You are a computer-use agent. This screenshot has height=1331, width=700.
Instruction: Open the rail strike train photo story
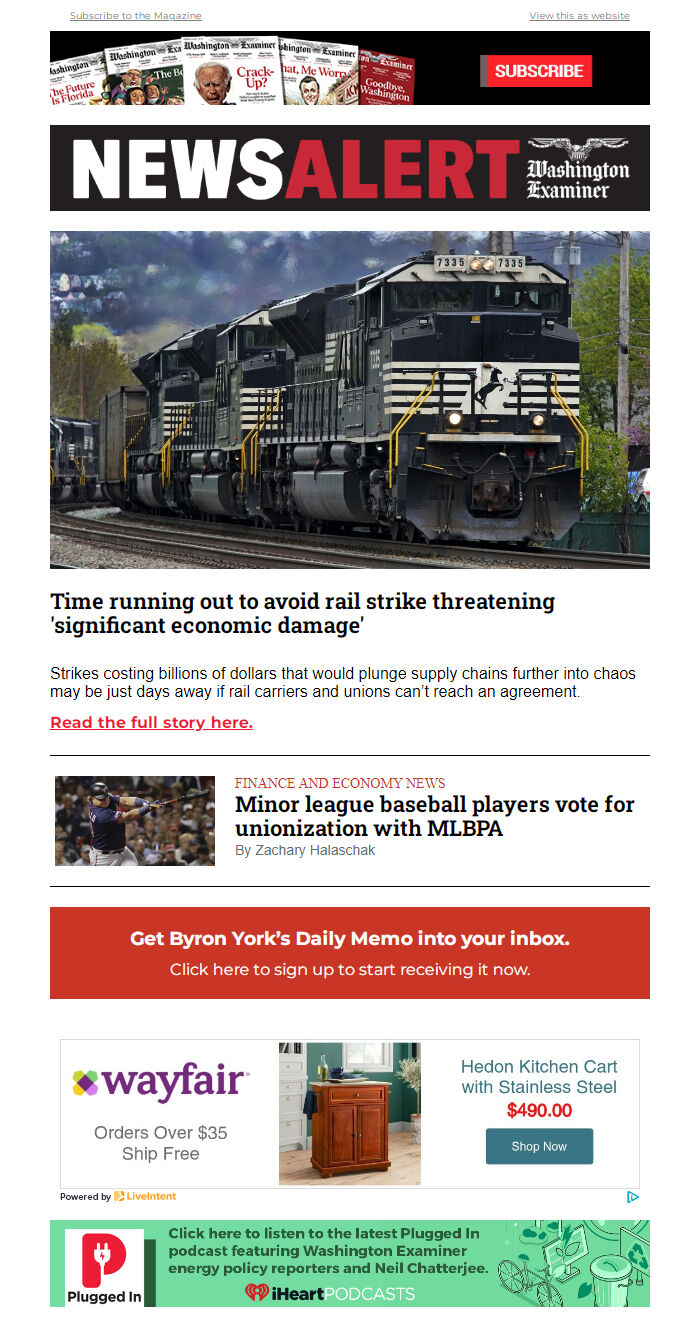point(350,400)
